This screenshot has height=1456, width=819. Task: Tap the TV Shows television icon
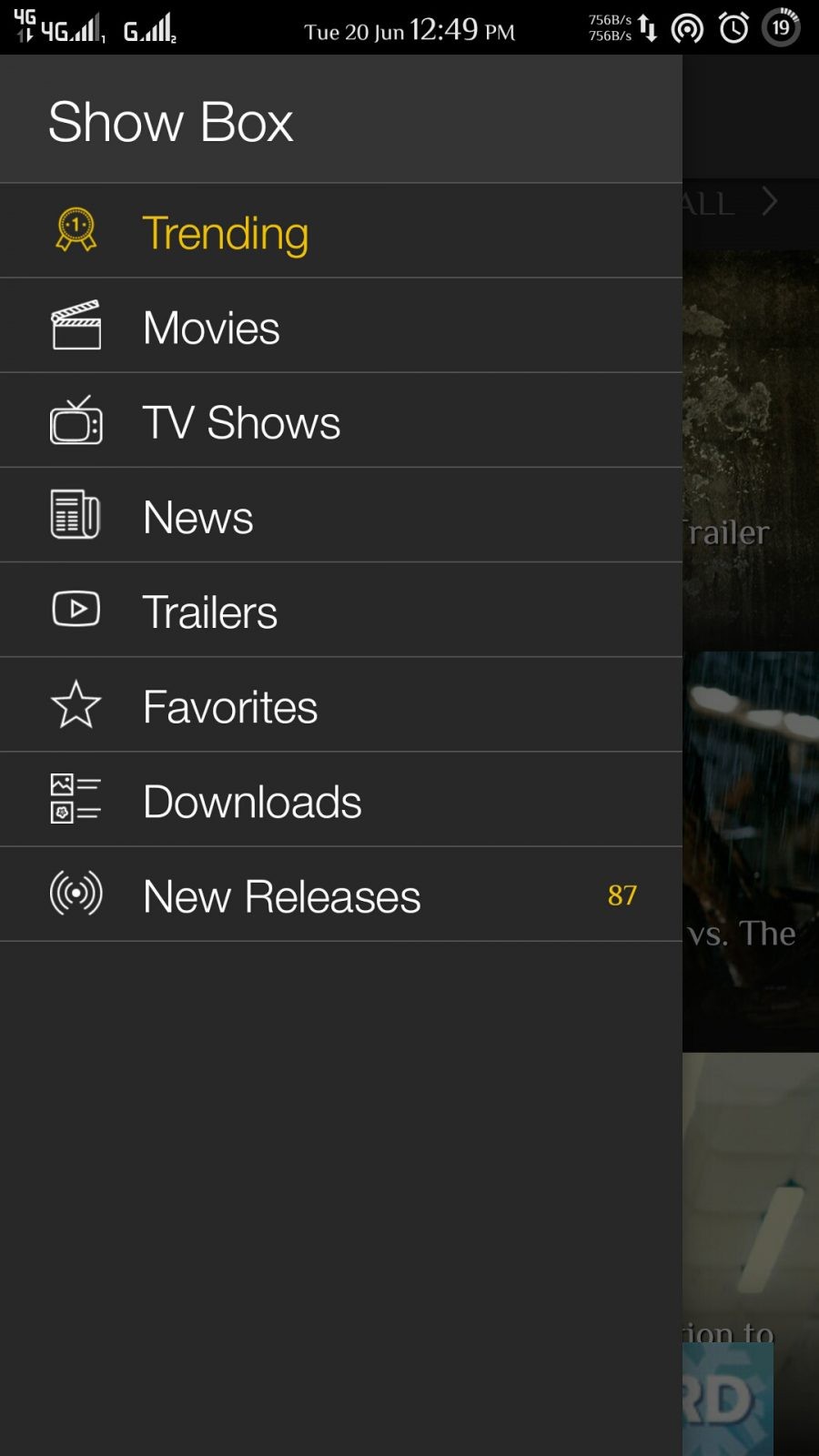[x=76, y=421]
